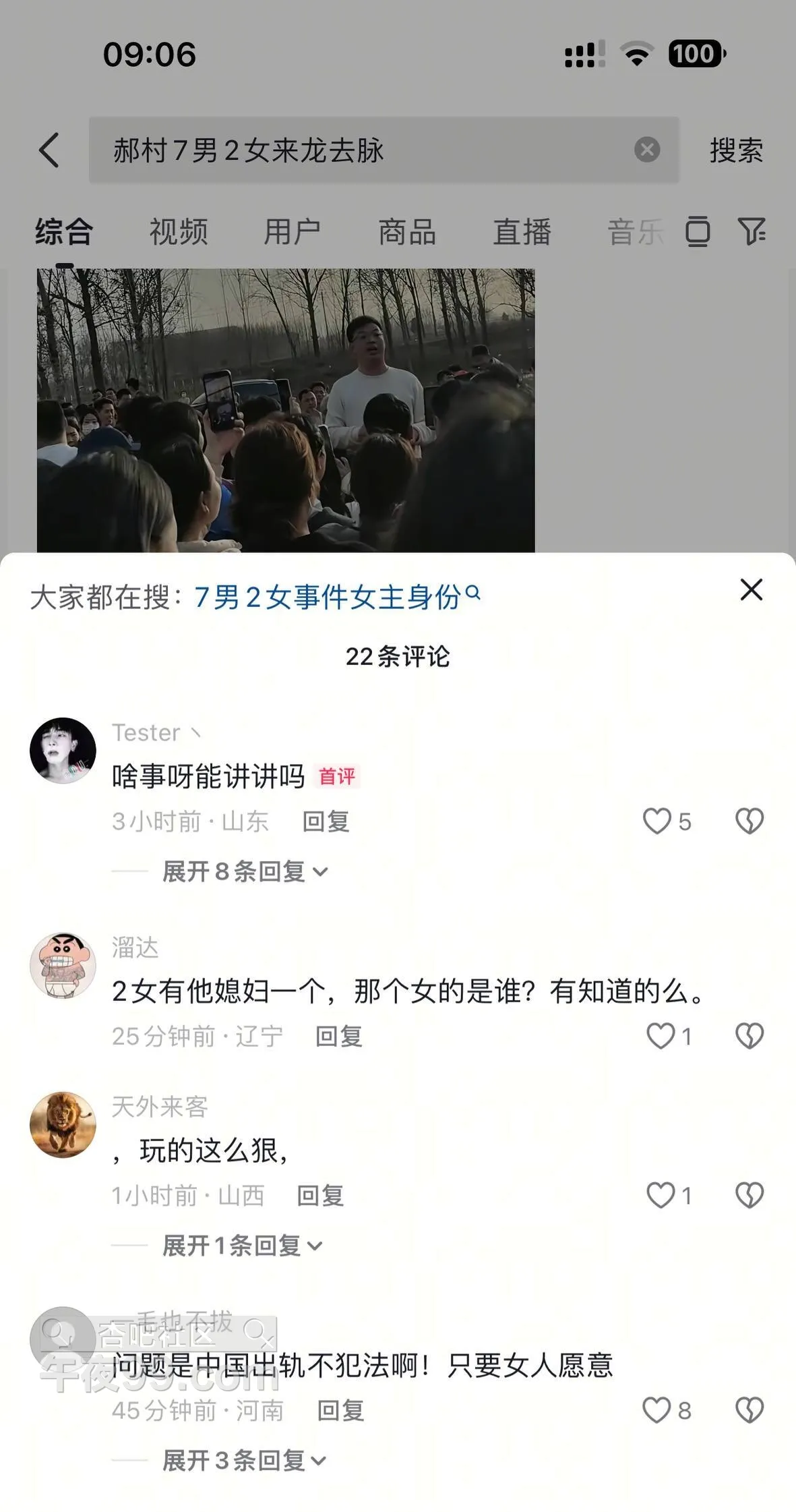Select the 直播 tab

522,232
